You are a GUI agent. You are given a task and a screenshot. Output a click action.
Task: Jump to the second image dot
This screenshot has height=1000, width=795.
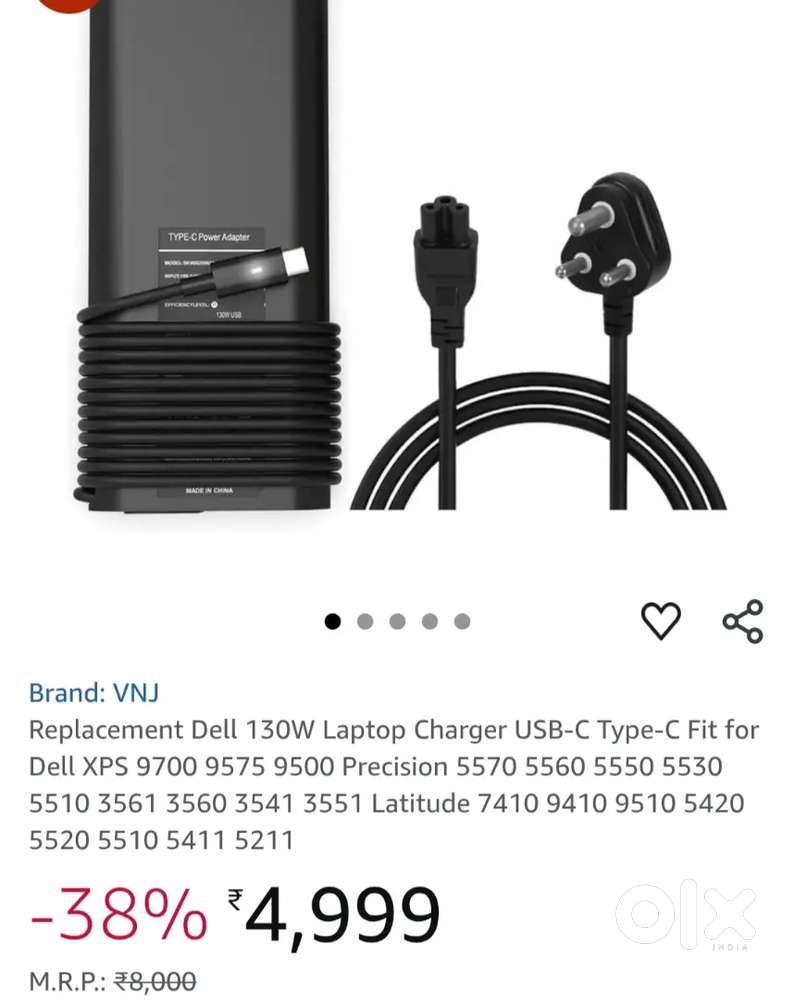tap(365, 622)
